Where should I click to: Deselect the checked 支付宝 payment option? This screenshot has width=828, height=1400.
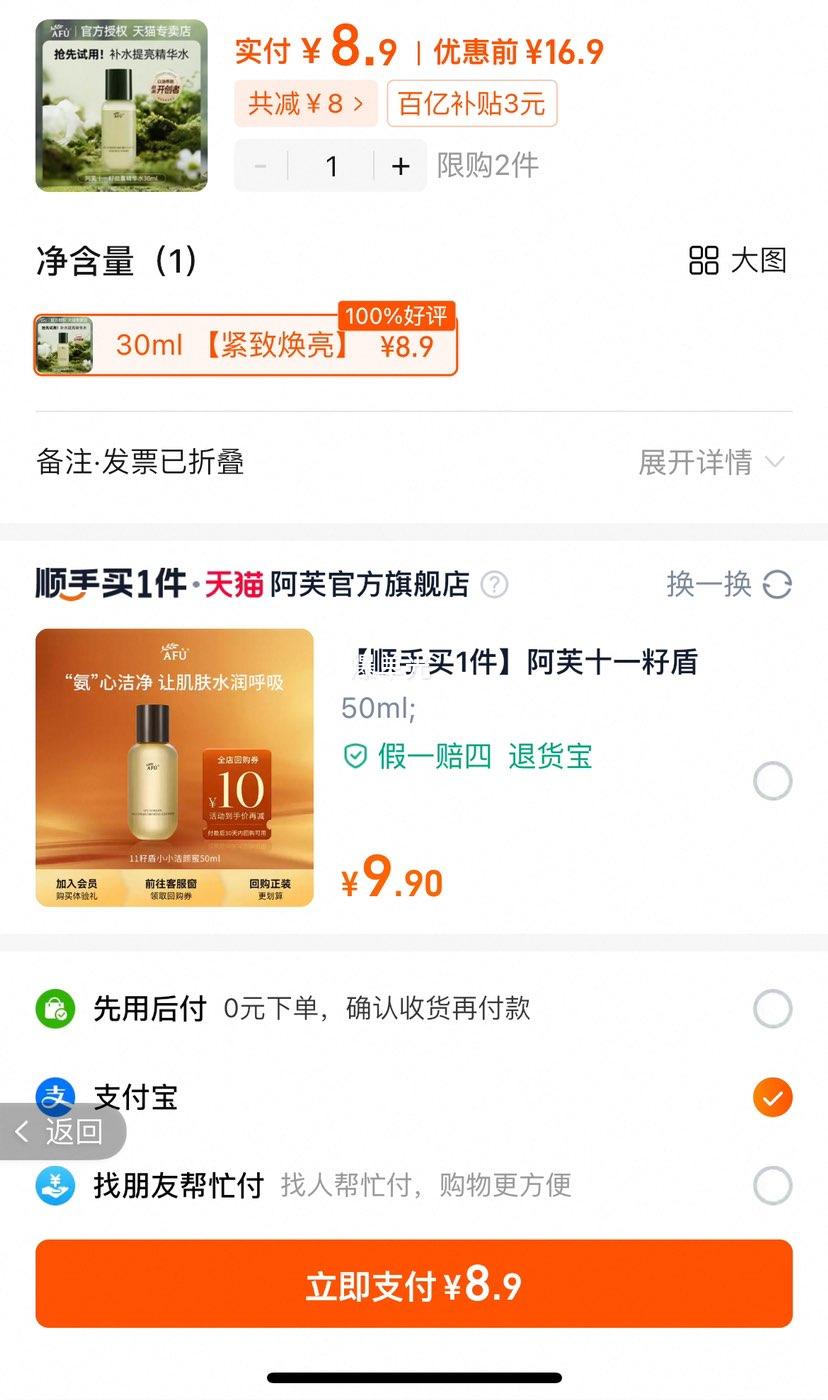click(x=772, y=1097)
